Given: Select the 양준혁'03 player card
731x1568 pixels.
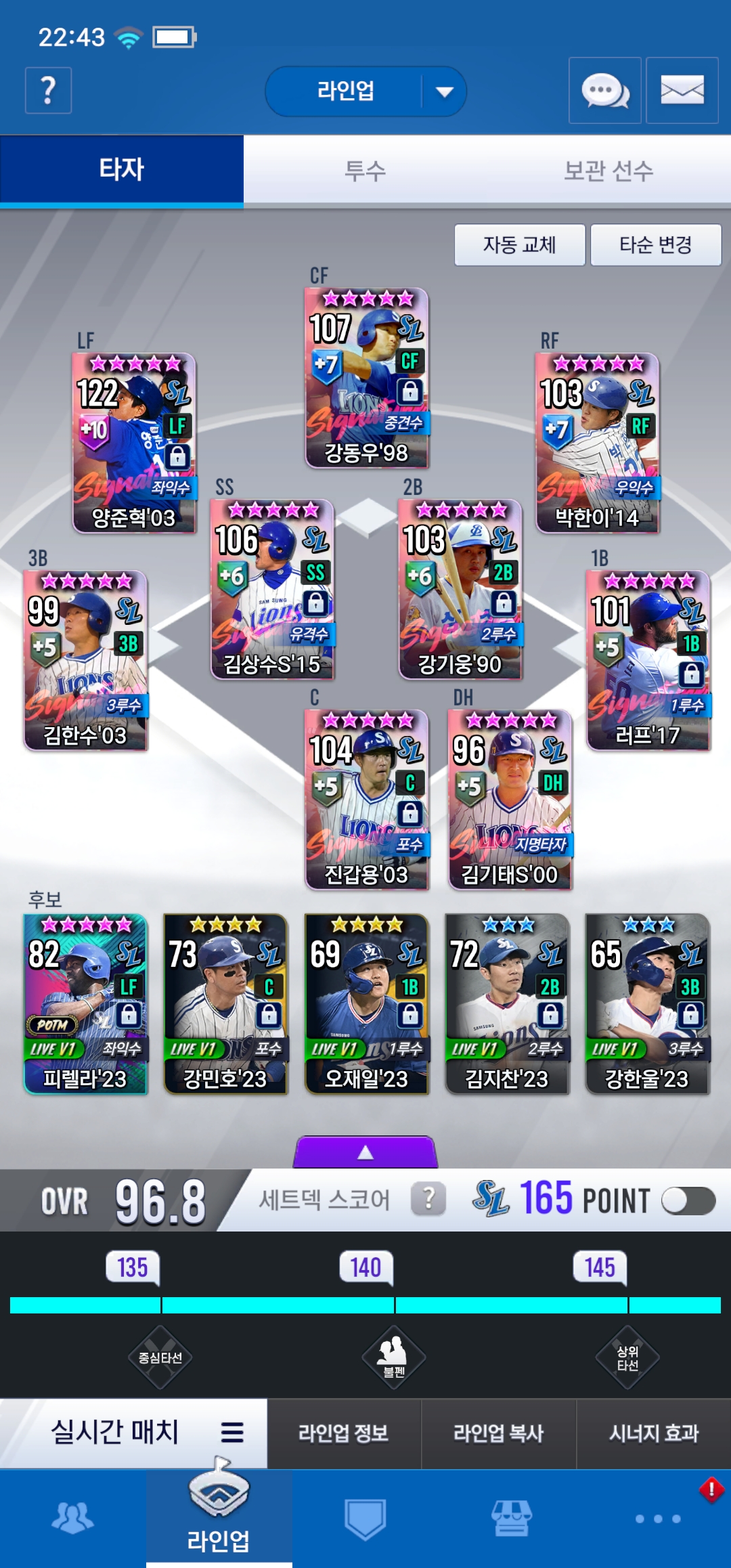Looking at the screenshot, I should (134, 443).
